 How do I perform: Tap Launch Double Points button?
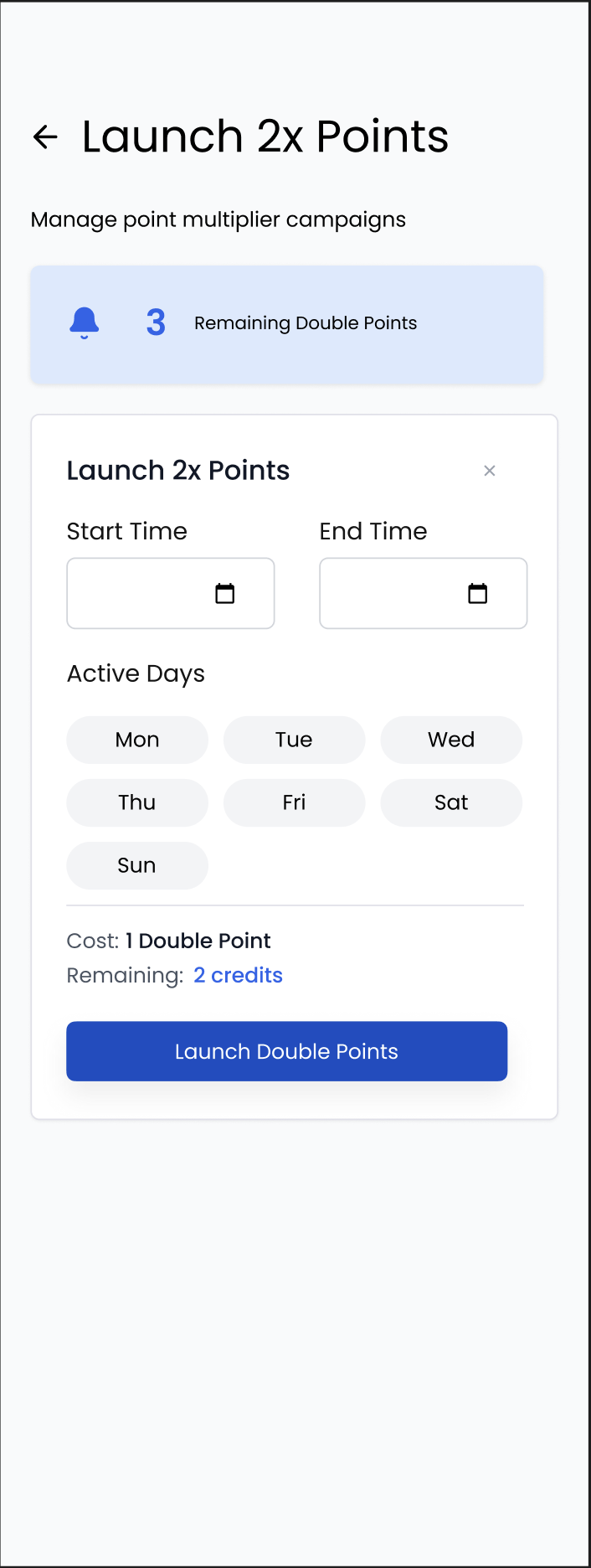pyautogui.click(x=286, y=1051)
